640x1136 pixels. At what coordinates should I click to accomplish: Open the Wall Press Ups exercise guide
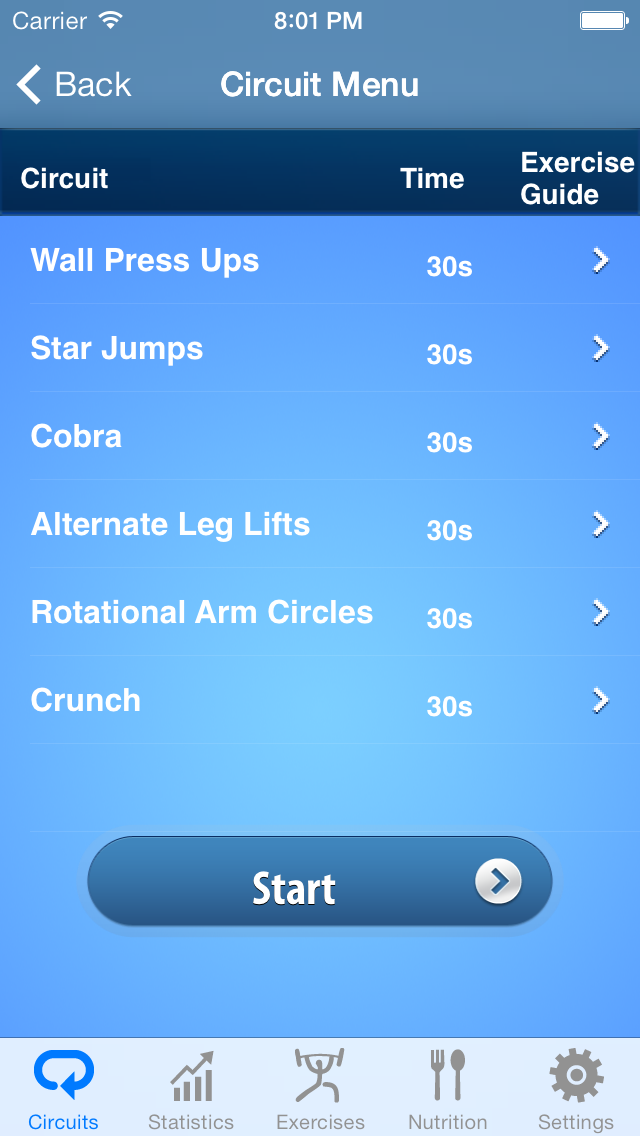pos(600,260)
